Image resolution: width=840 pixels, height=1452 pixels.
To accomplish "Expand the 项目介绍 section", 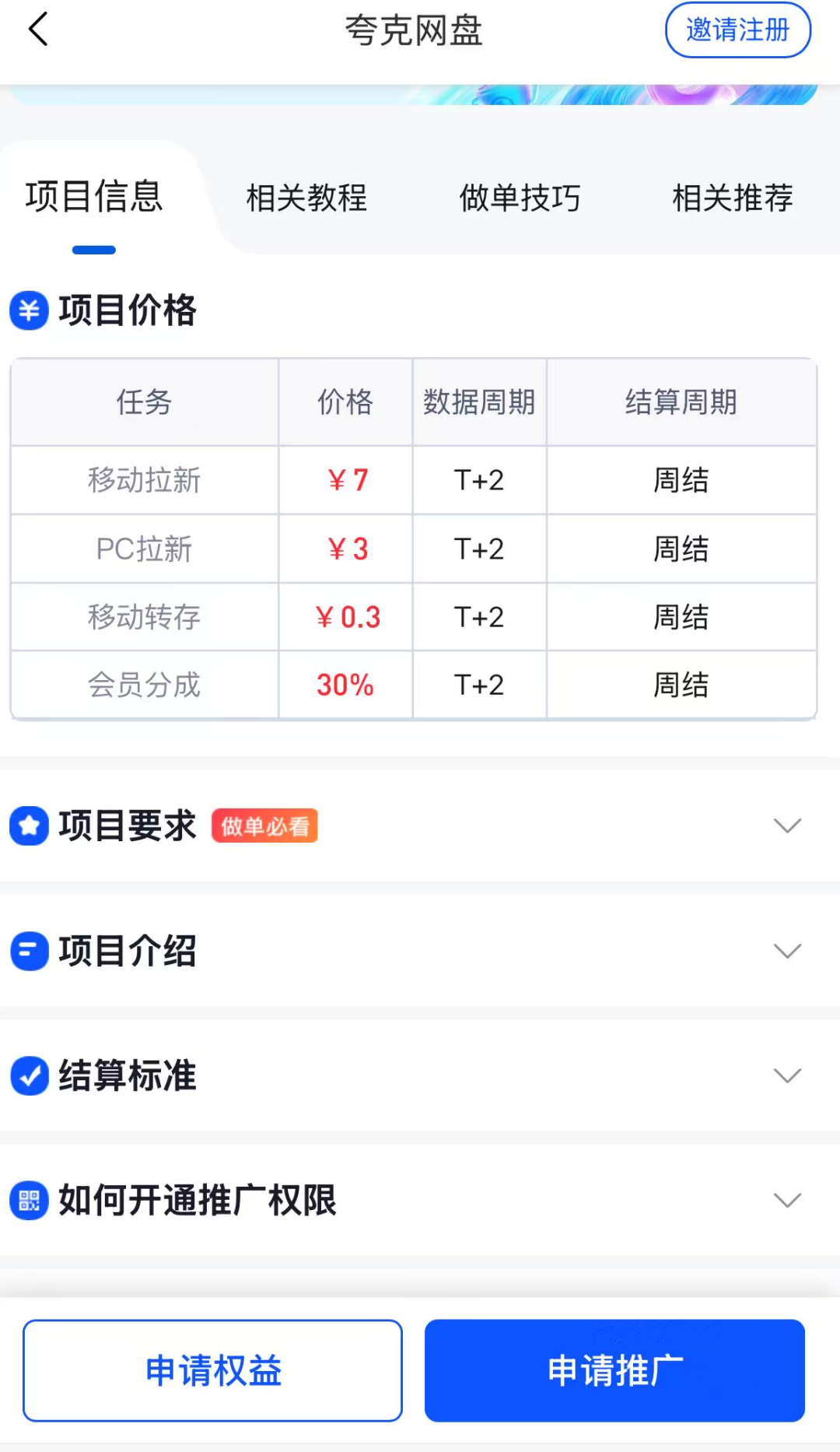I will click(420, 951).
